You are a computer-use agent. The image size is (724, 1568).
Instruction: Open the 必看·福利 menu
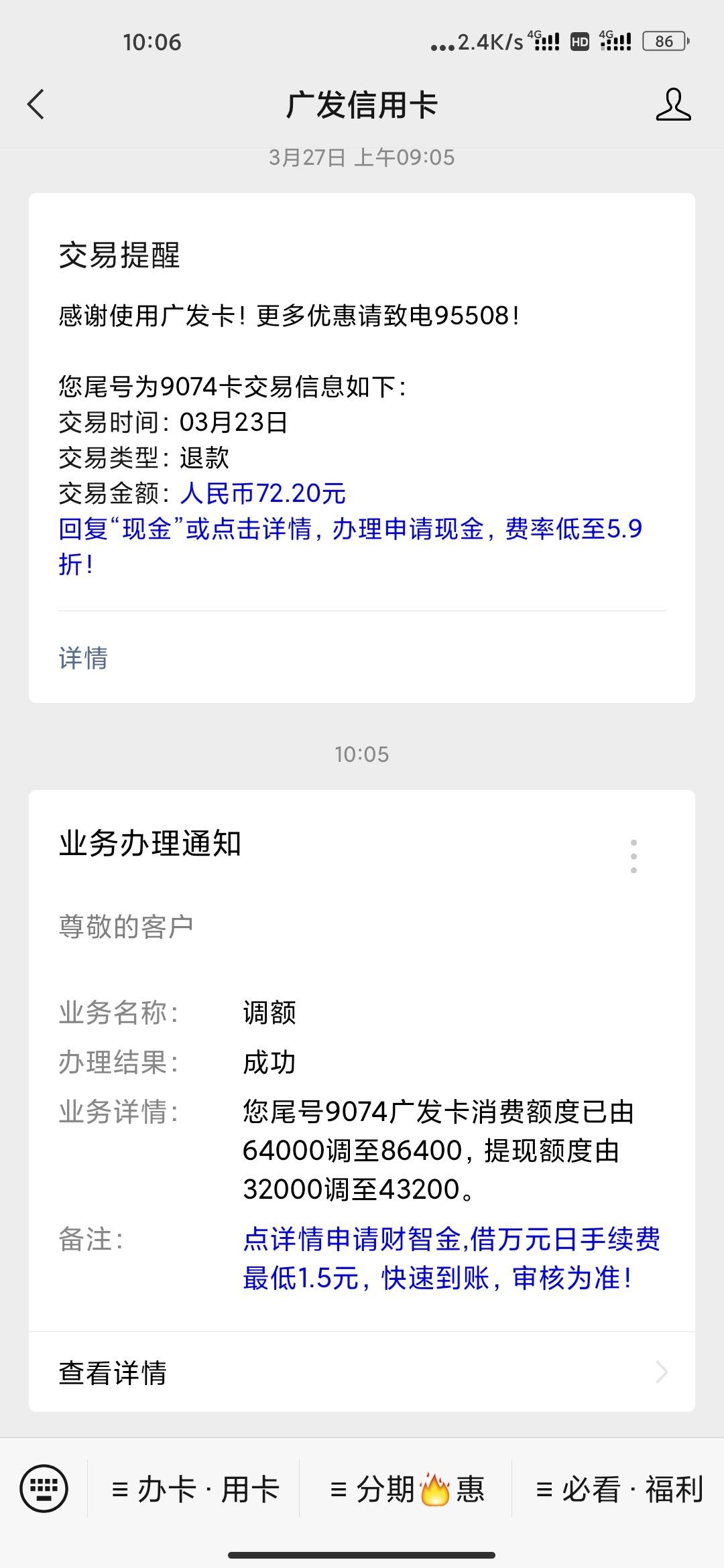tap(619, 1489)
